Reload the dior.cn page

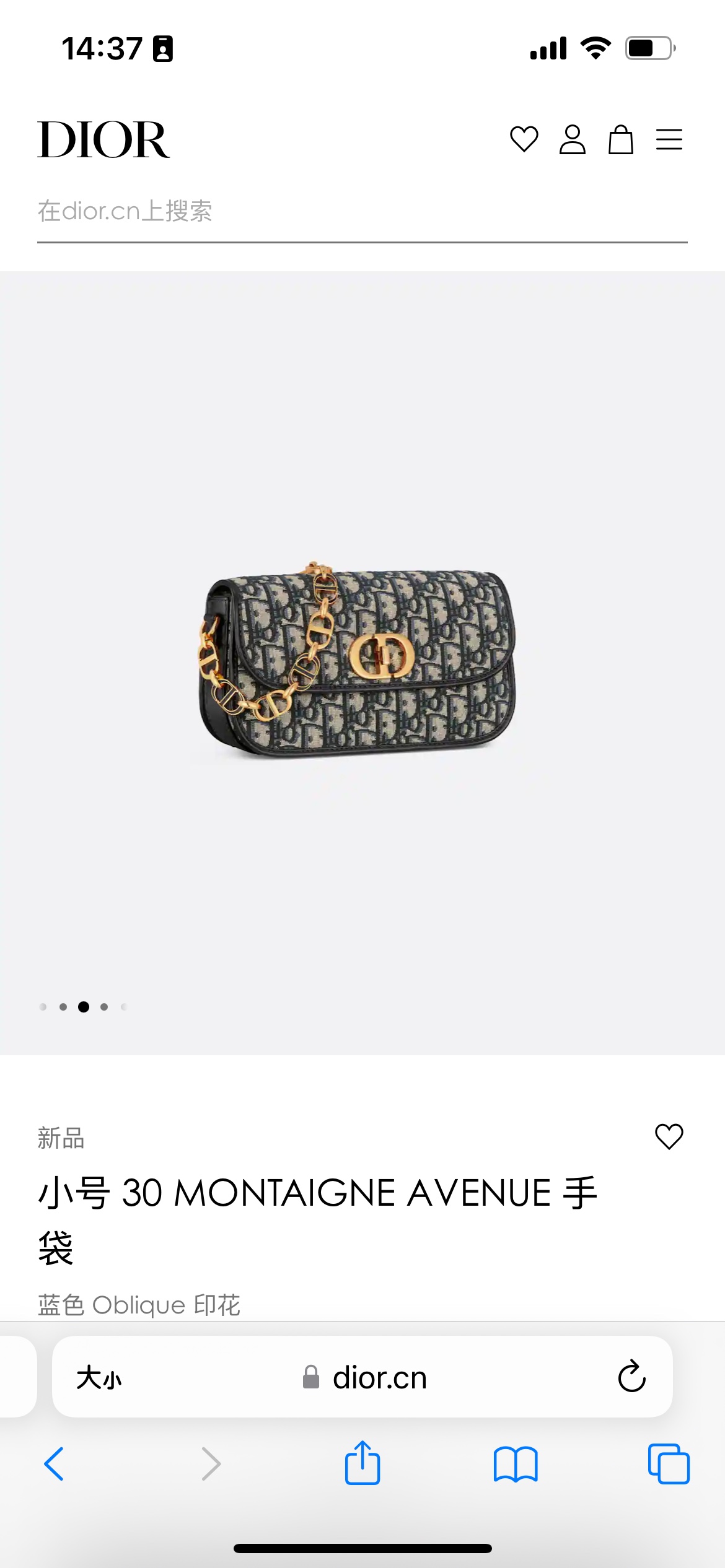pyautogui.click(x=631, y=1377)
